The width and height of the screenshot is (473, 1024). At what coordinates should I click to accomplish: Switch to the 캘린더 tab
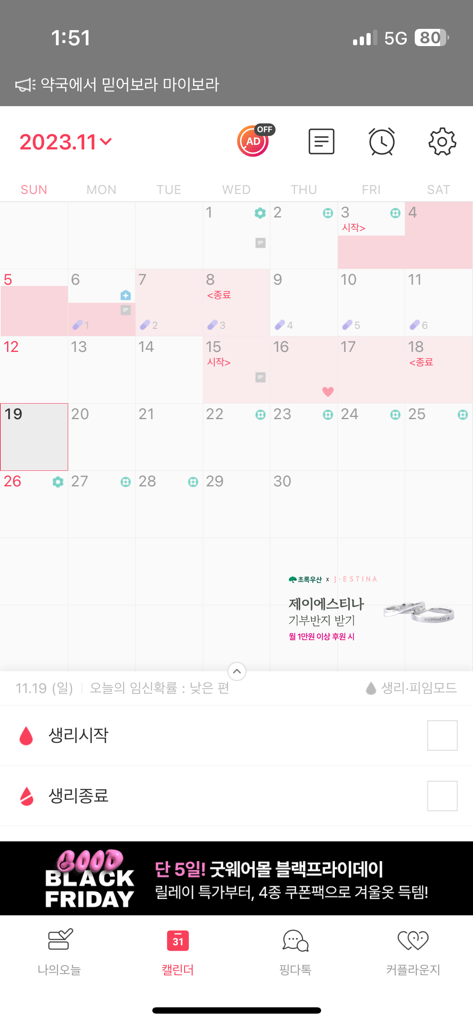tap(178, 953)
